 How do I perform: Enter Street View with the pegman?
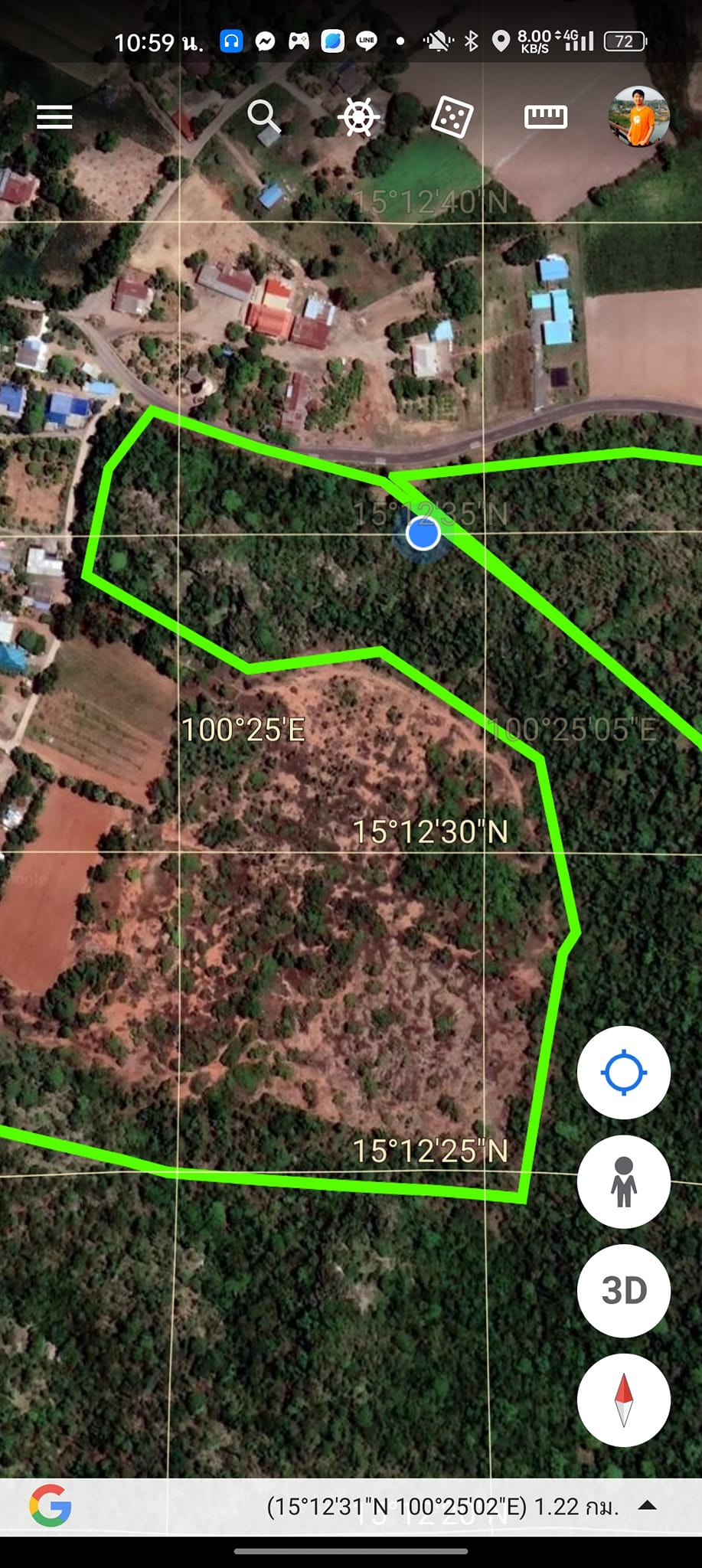pyautogui.click(x=624, y=1181)
